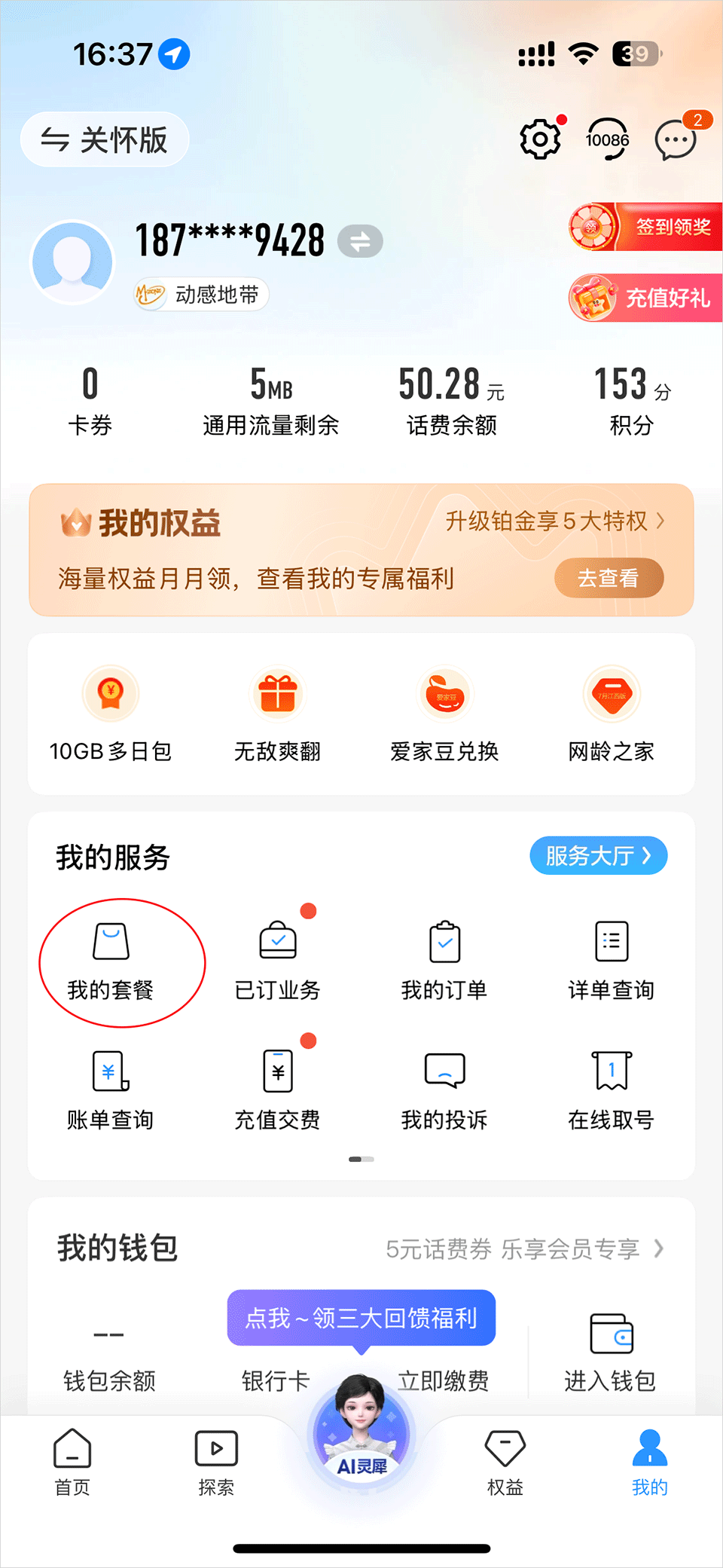Open the settings gear icon

pyautogui.click(x=539, y=139)
